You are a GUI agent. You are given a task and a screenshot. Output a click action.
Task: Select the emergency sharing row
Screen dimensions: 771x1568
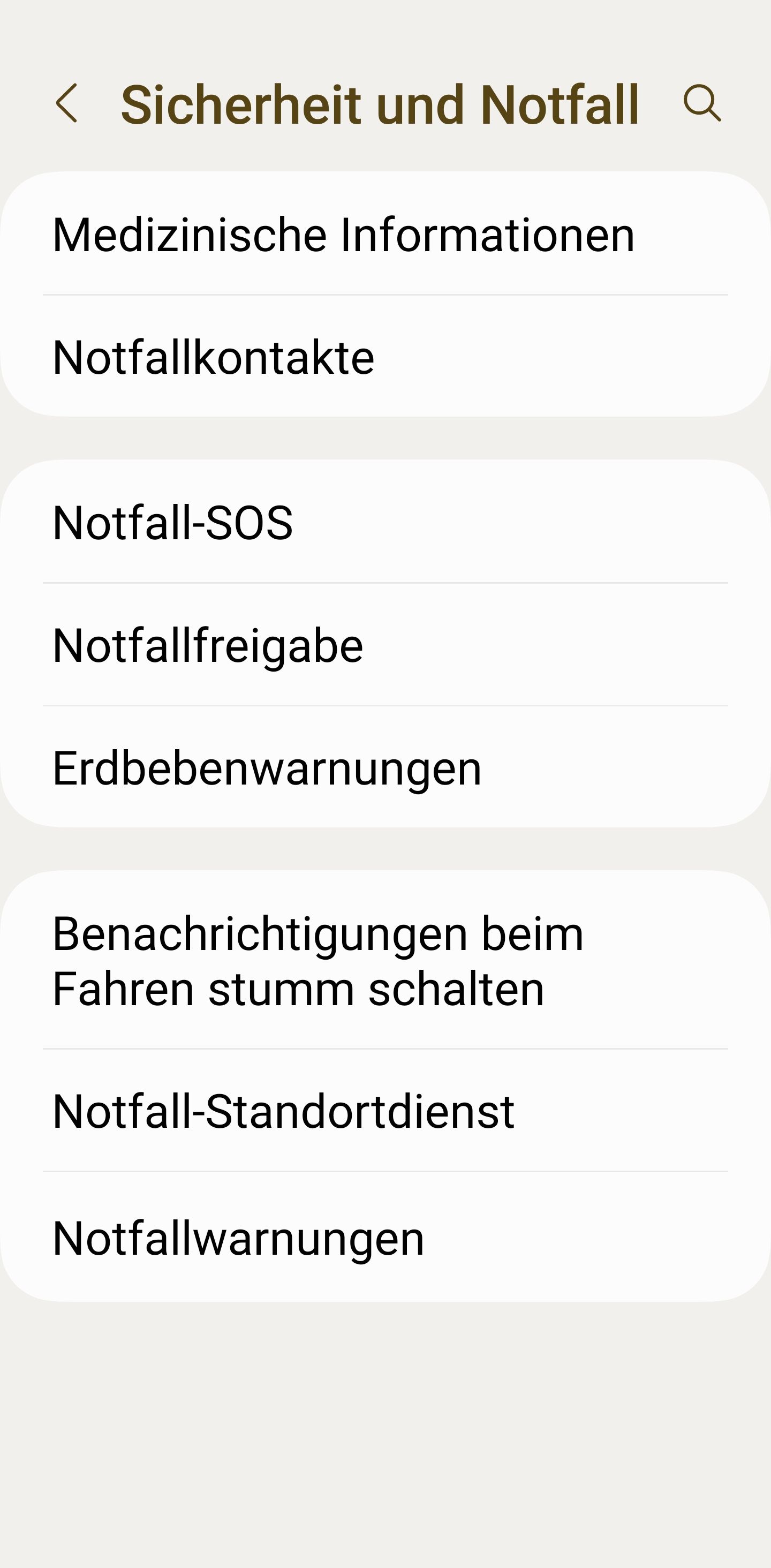point(207,644)
